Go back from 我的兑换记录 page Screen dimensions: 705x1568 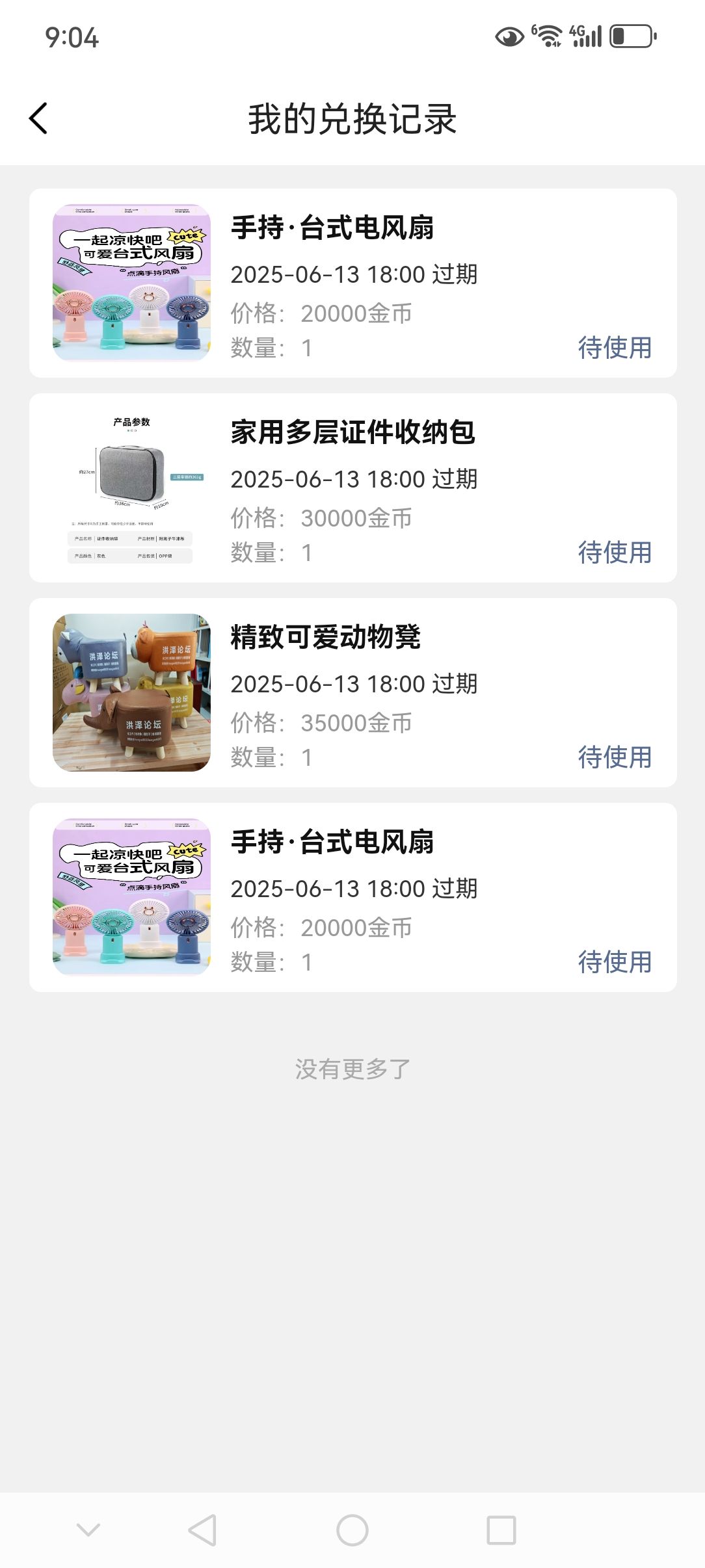38,119
